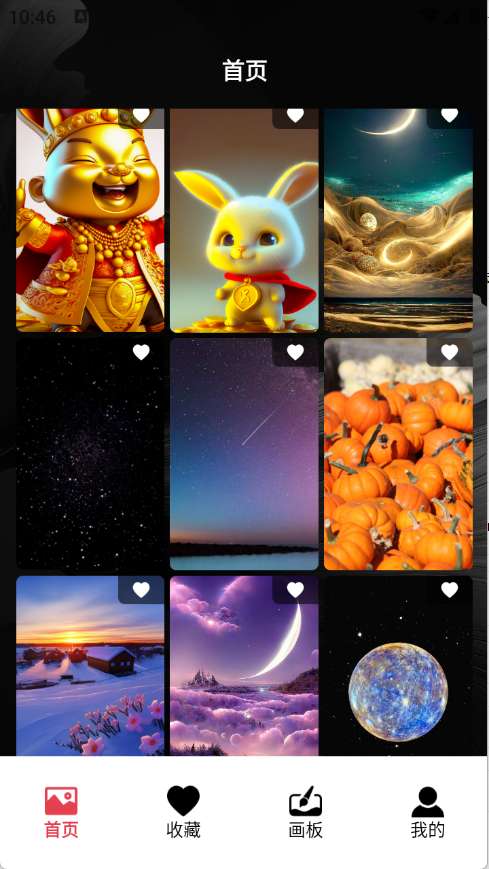View the orange pumpkins wallpaper
The width and height of the screenshot is (489, 869).
tap(399, 454)
